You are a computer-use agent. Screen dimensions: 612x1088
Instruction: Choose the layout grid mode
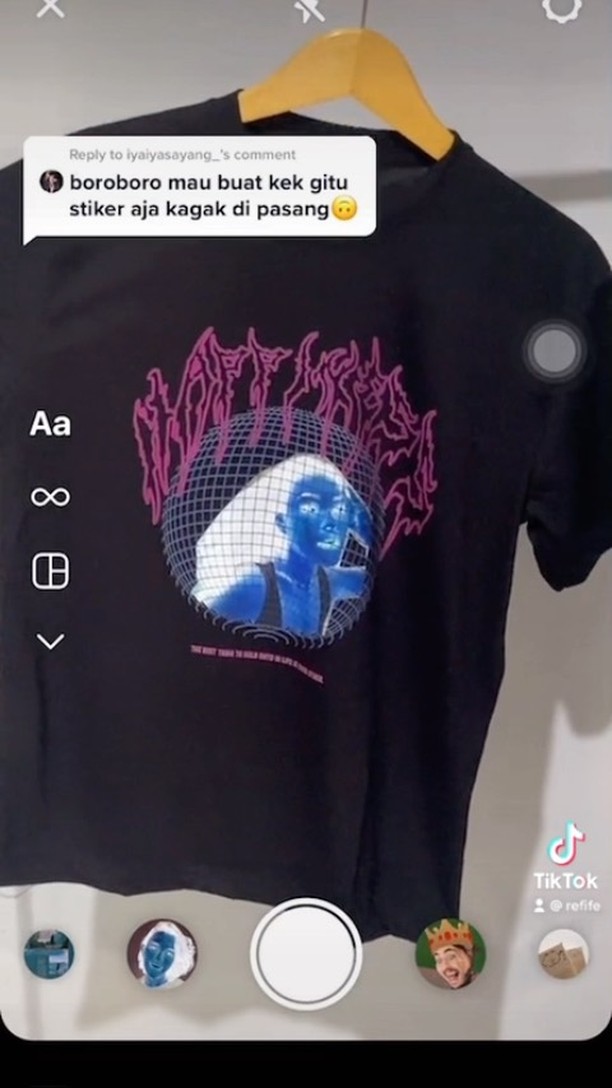point(50,571)
